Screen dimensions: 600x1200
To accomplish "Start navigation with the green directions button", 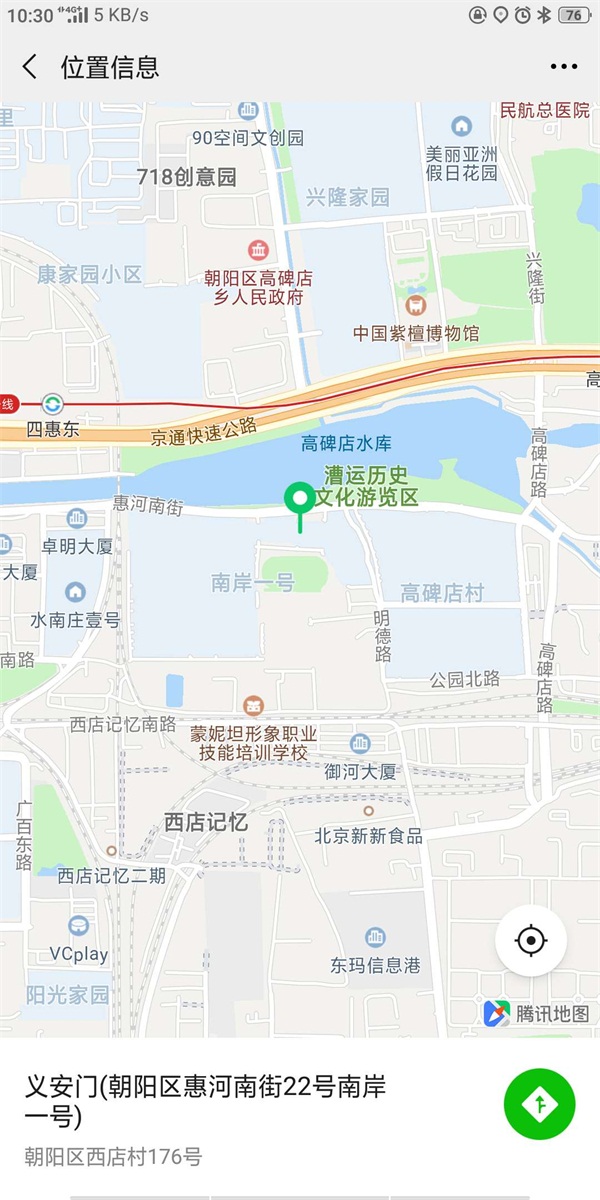I will pos(540,1103).
